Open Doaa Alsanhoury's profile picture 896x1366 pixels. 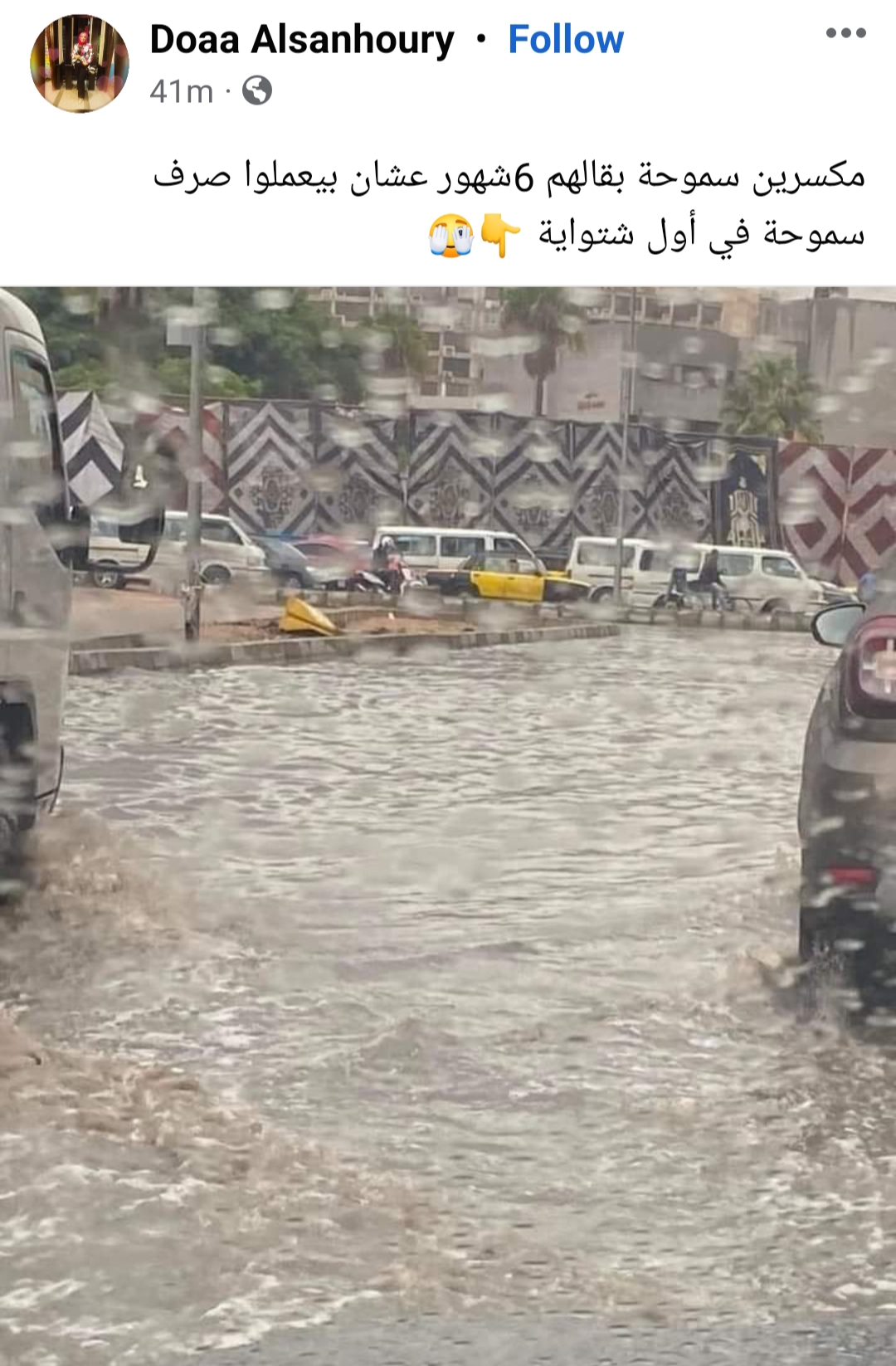coord(80,63)
